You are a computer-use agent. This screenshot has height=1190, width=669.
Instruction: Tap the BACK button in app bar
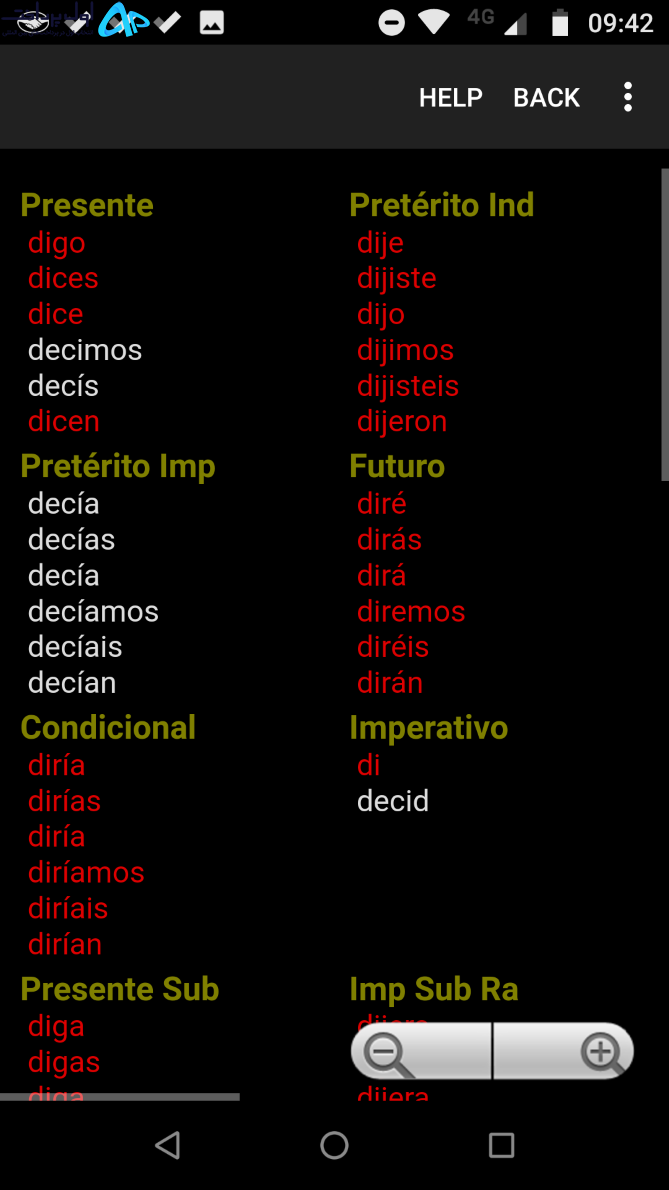point(546,97)
